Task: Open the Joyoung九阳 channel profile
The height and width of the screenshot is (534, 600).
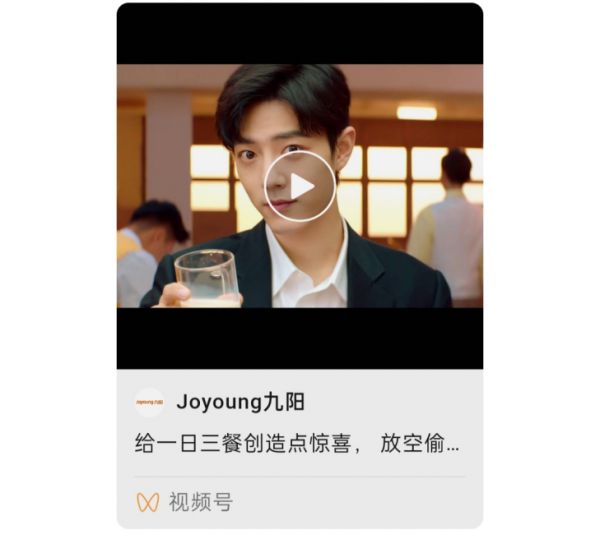Action: click(240, 402)
